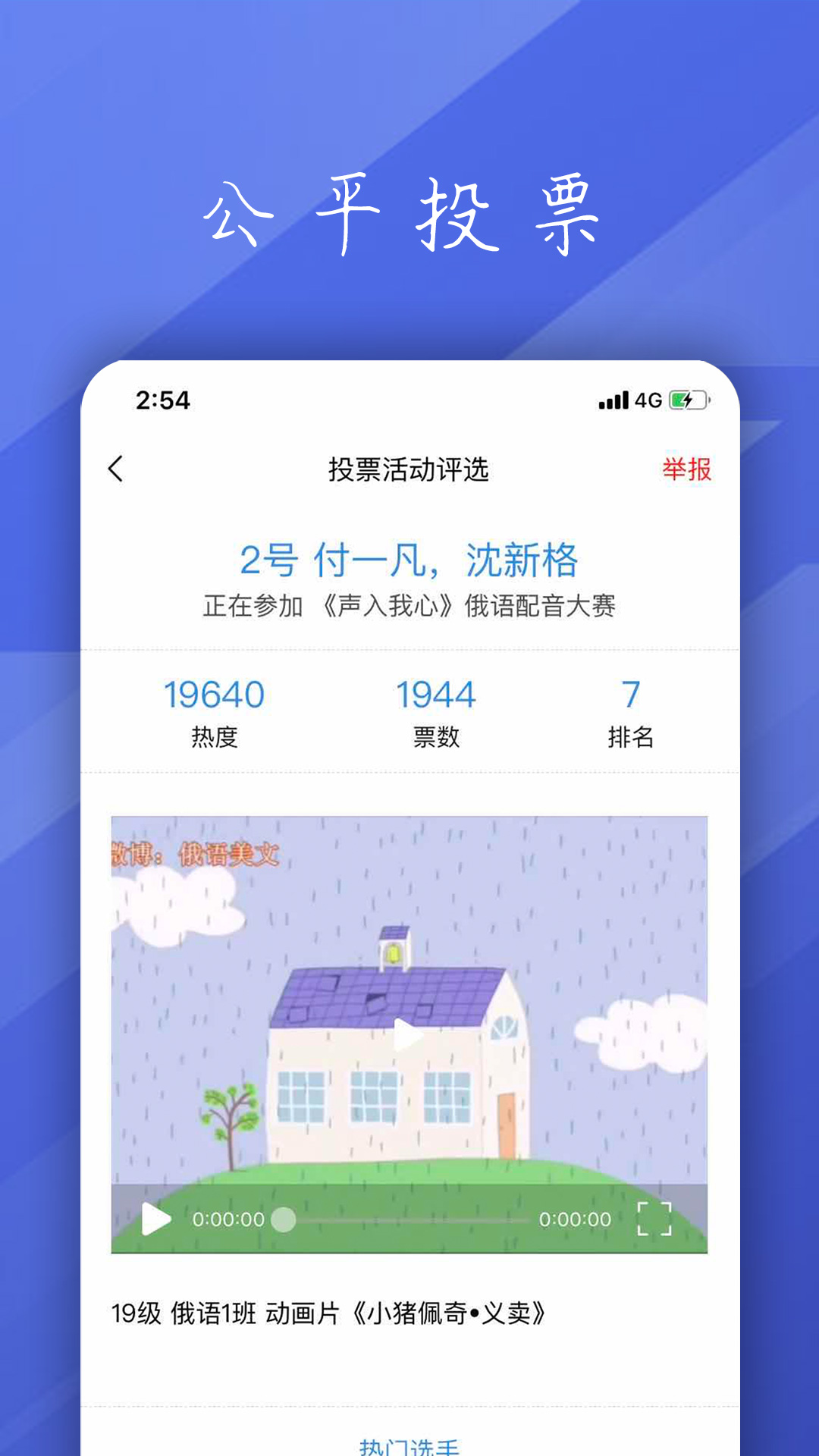This screenshot has width=819, height=1456.
Task: Select contestant name 付一凡, 沈新格
Action: [409, 561]
